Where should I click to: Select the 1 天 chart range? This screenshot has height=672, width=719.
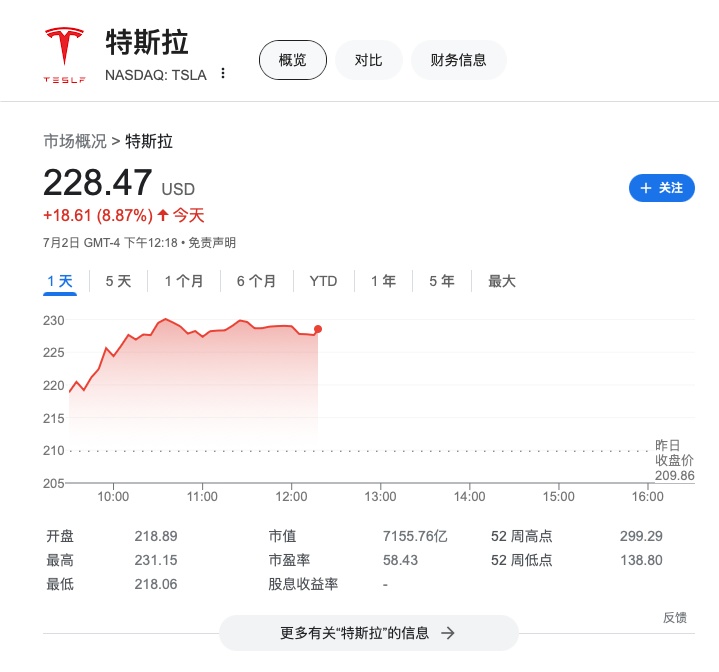coord(60,281)
